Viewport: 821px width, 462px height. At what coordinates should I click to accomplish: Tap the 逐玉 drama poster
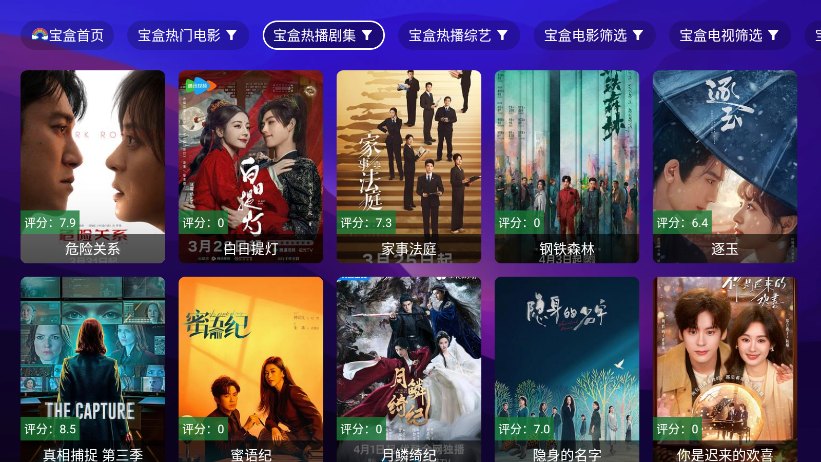[x=725, y=165]
